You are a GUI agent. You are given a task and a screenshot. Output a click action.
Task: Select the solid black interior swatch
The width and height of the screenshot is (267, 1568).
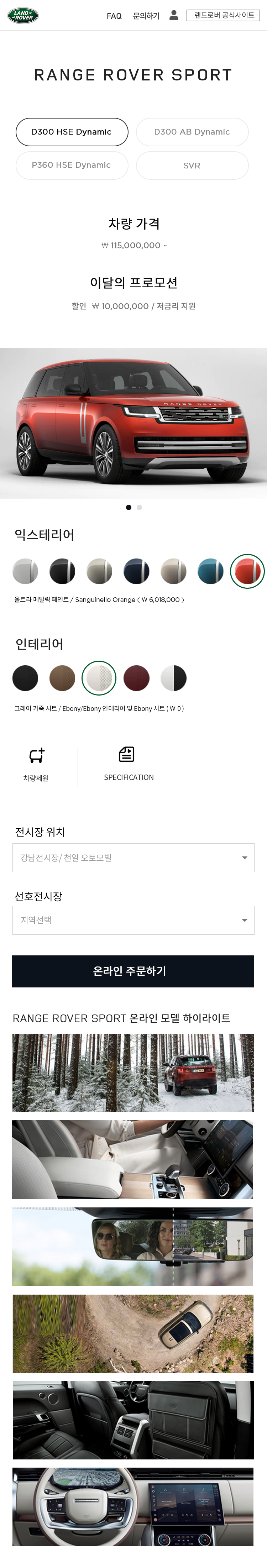coord(26,678)
